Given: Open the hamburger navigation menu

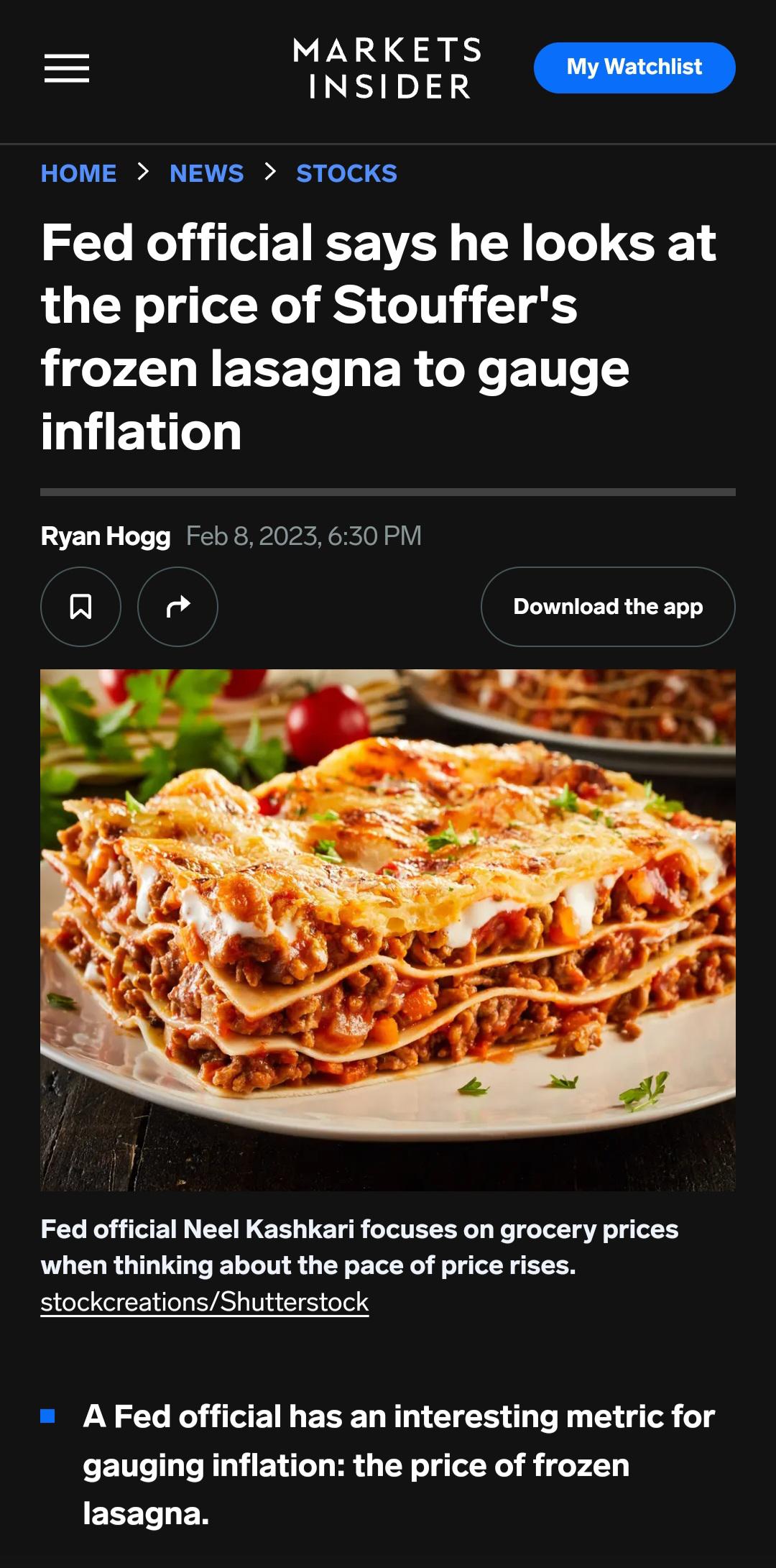Looking at the screenshot, I should (67, 68).
